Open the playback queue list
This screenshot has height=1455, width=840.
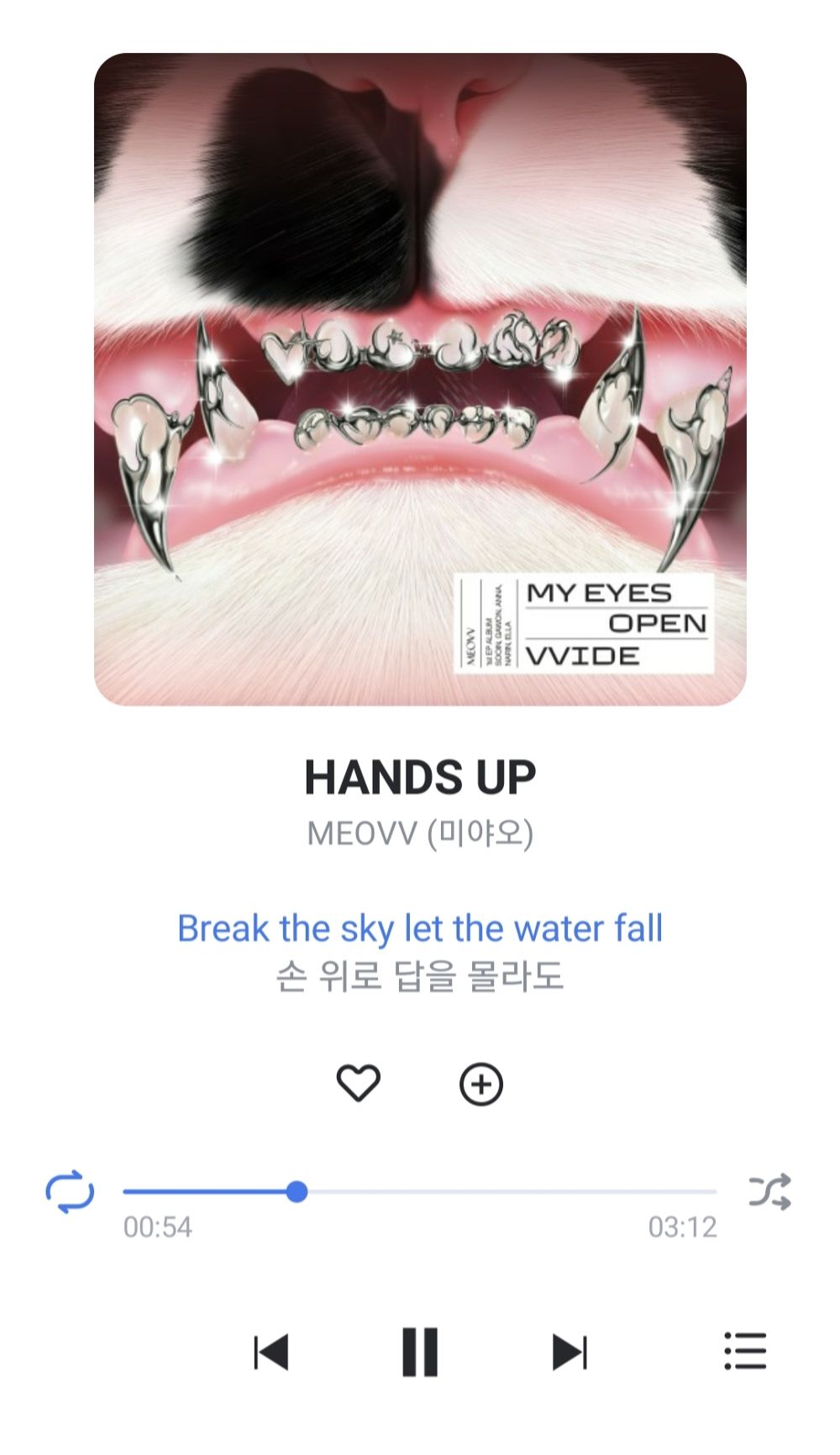coord(745,1351)
